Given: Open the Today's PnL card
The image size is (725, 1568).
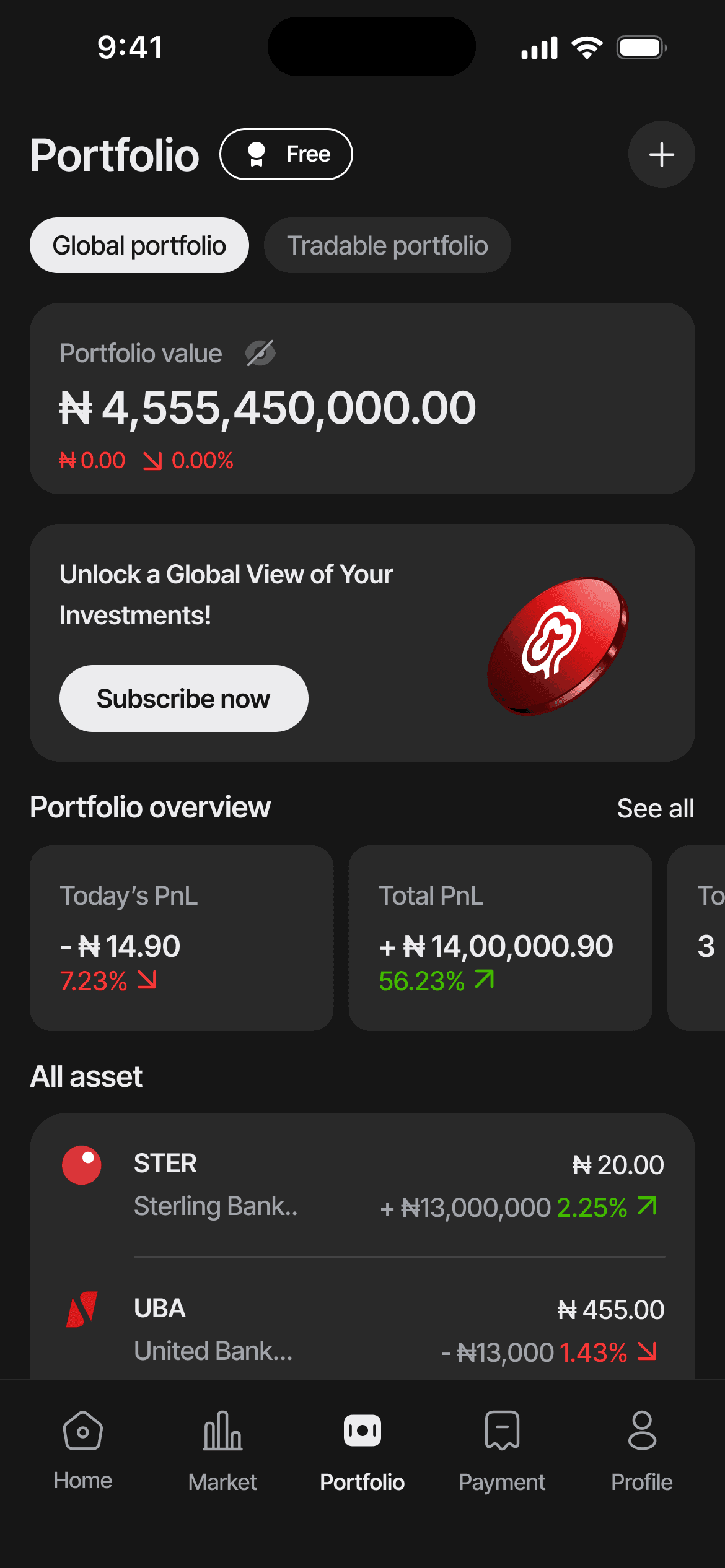Looking at the screenshot, I should [182, 938].
